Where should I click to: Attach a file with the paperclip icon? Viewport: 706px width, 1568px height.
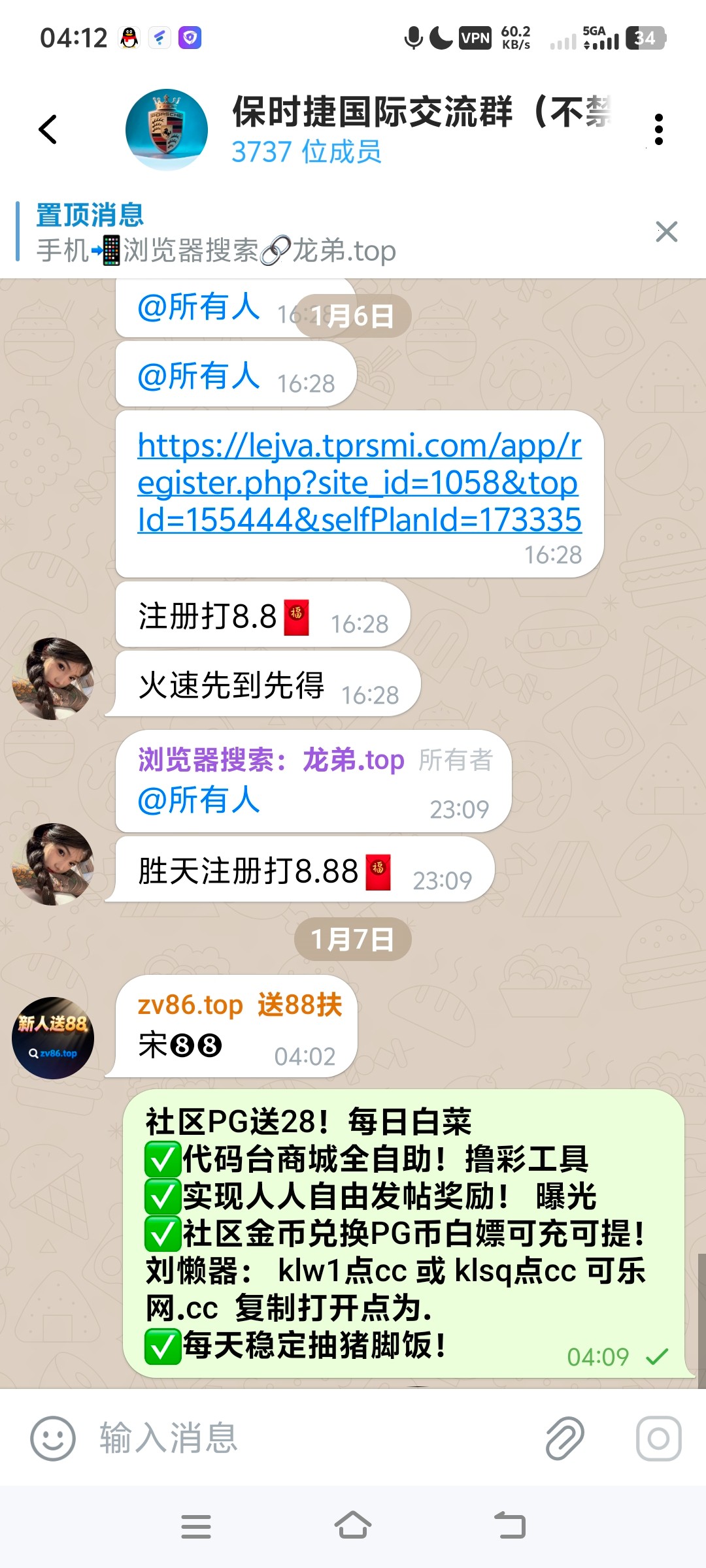pos(564,1438)
